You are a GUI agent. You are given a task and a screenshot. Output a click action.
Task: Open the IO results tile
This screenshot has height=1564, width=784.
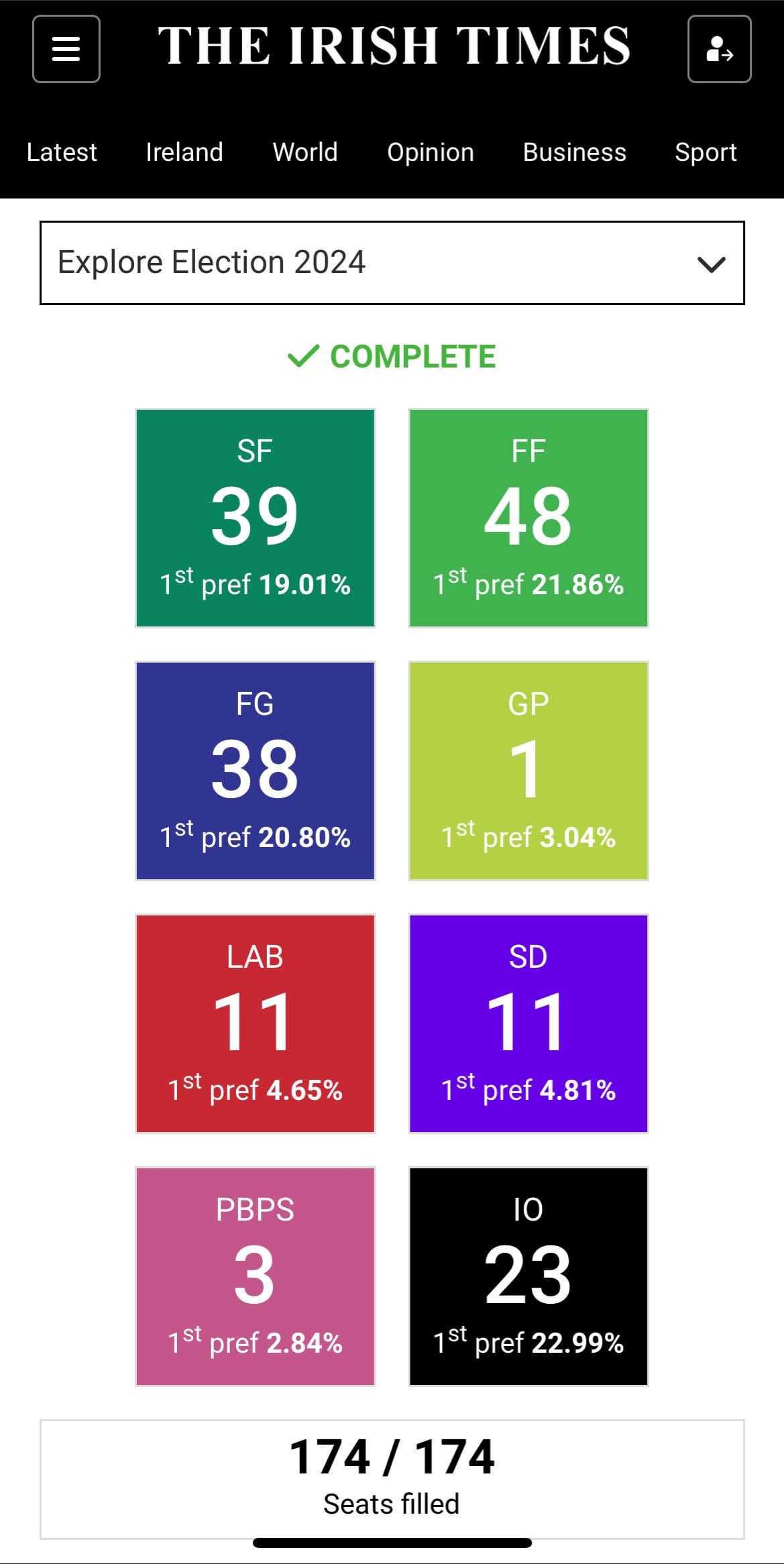point(528,1276)
